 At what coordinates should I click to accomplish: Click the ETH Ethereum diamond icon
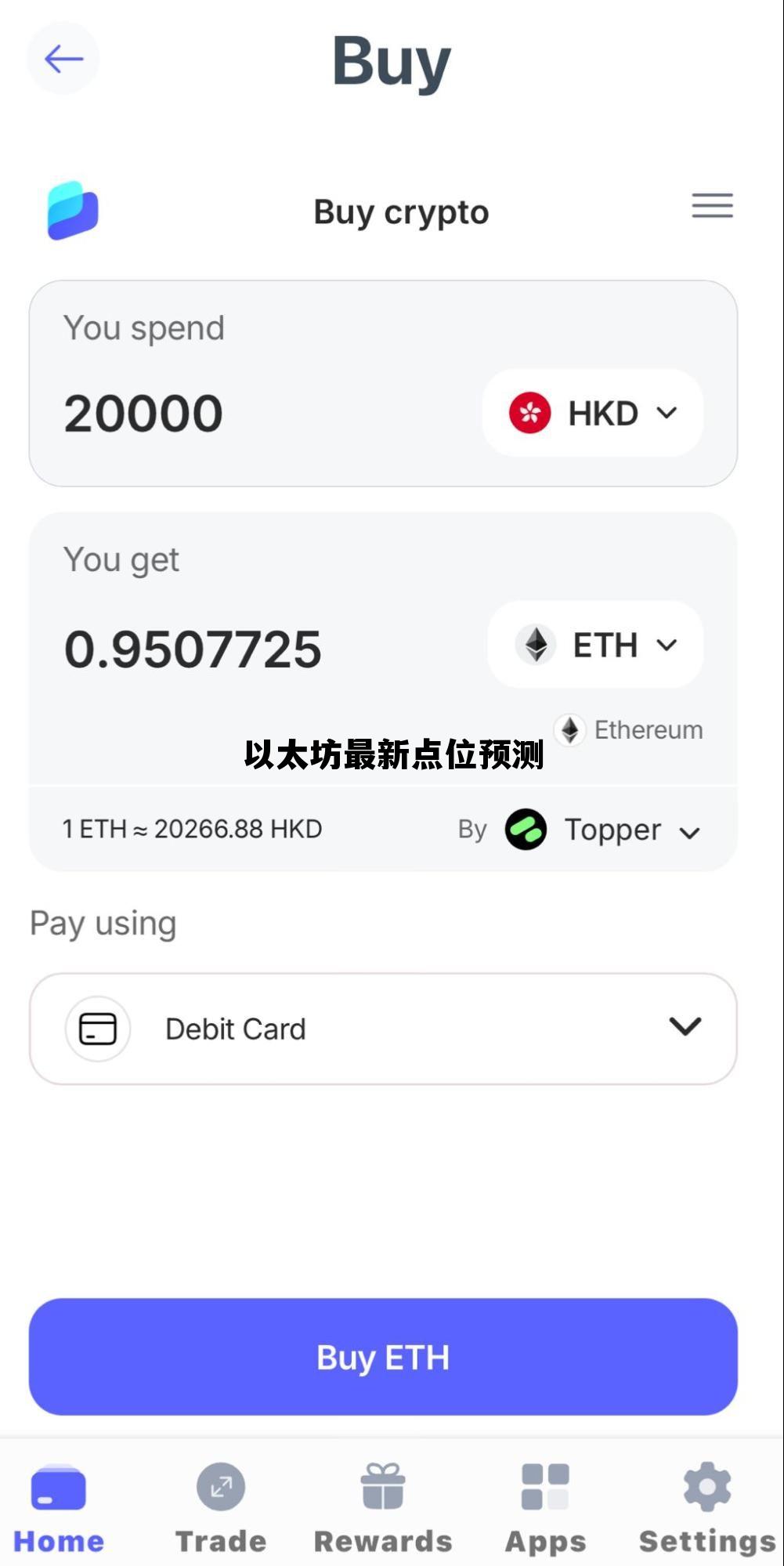pyautogui.click(x=534, y=645)
